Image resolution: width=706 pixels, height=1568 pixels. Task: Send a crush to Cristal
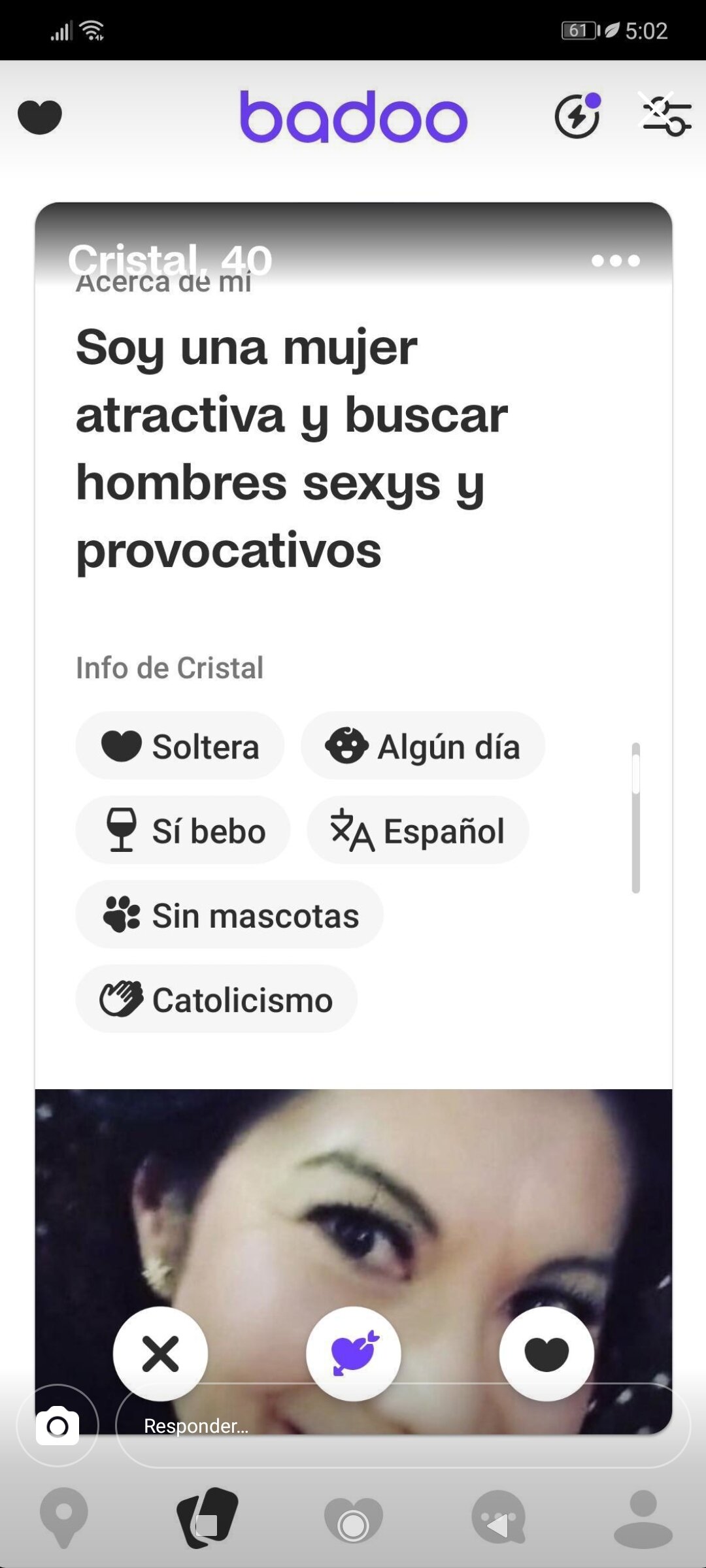[354, 1353]
